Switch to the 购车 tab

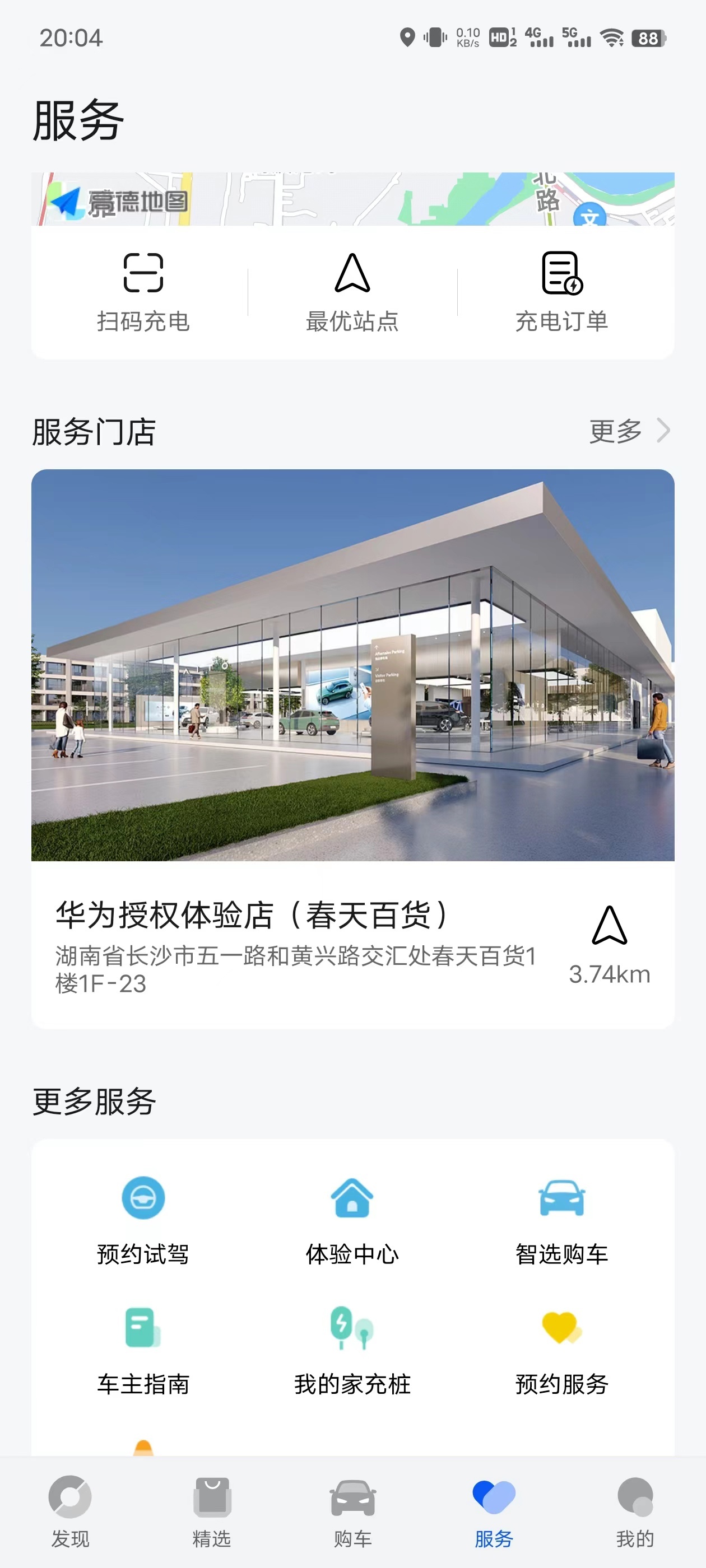coord(352,1512)
